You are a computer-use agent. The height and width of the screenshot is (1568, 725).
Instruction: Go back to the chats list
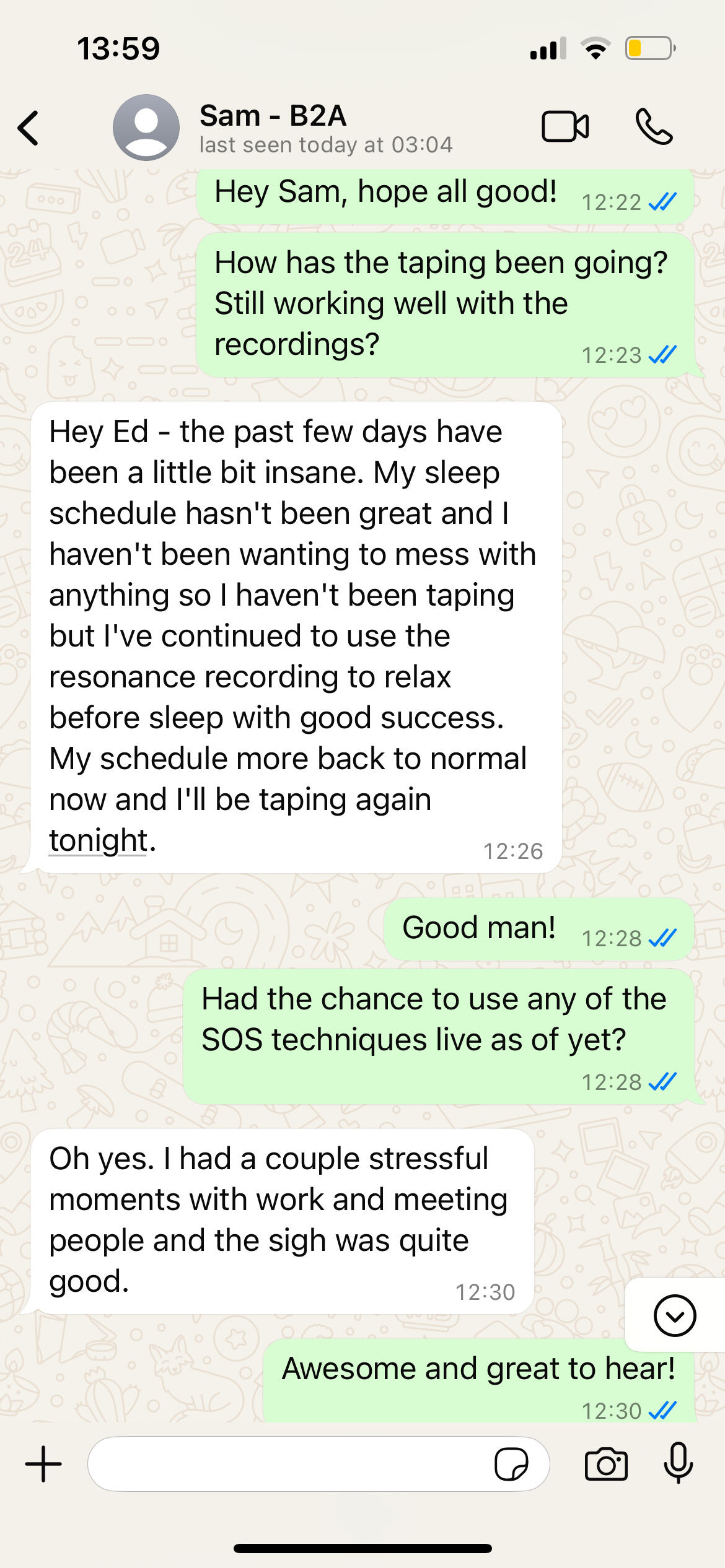point(29,128)
